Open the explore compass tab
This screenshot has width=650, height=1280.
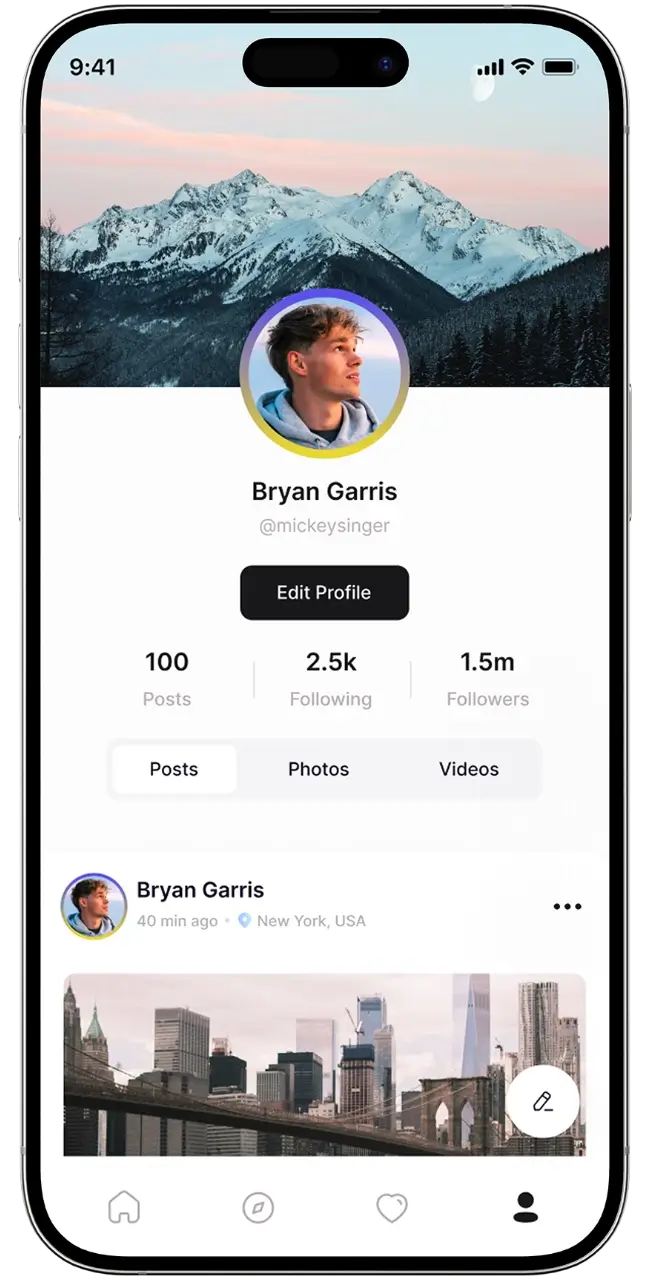[258, 1207]
